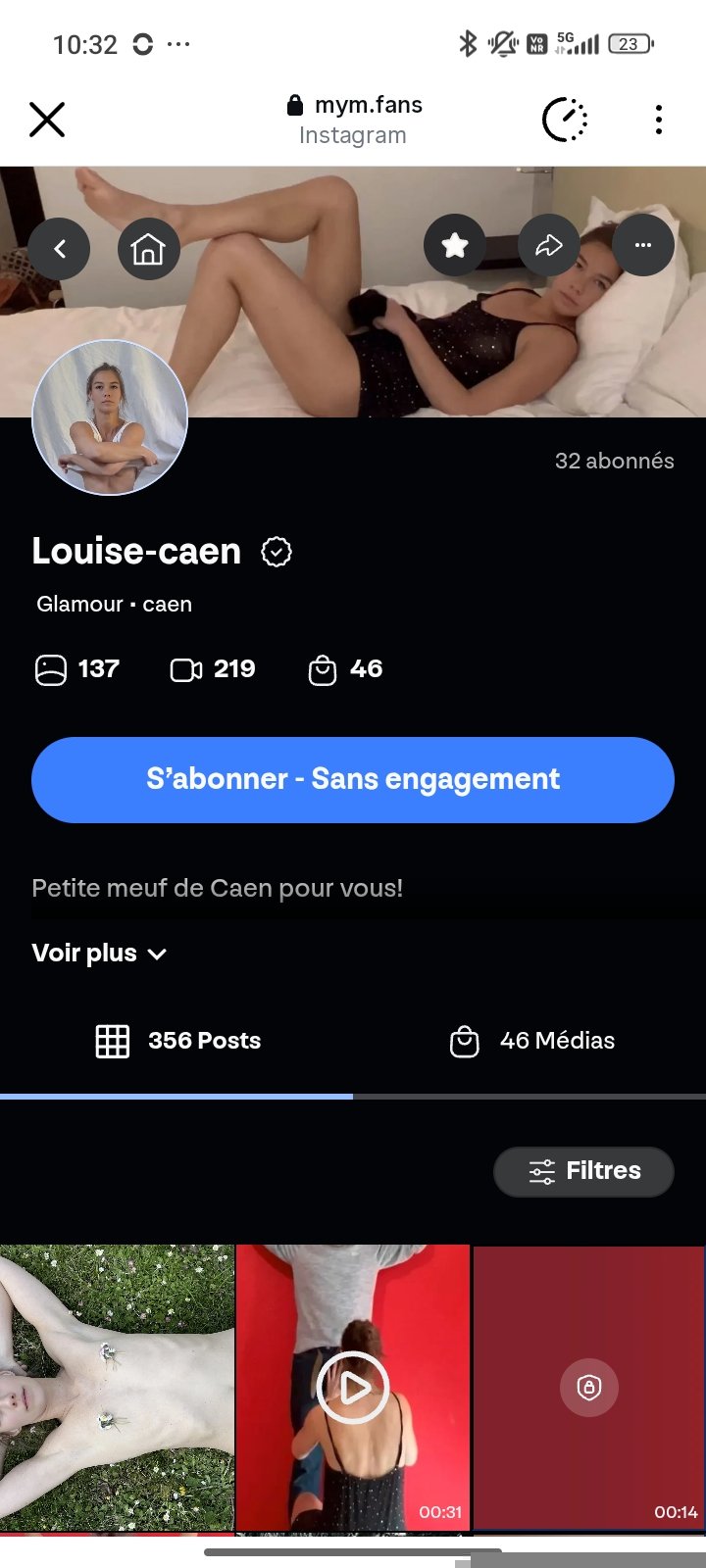Go back using the left chevron
This screenshot has height=1568, width=706.
[60, 249]
